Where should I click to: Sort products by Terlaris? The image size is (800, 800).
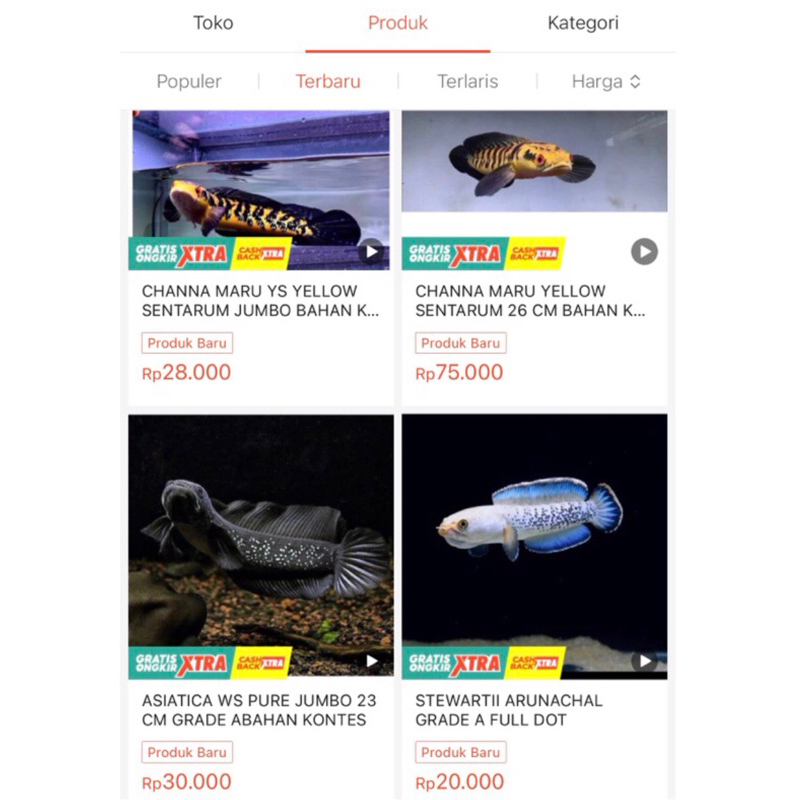click(468, 82)
